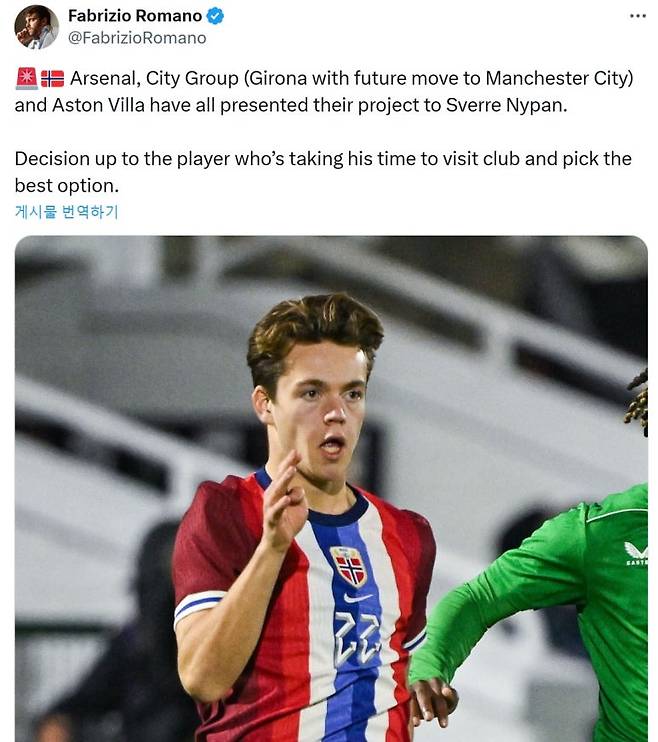Open the @FabrizioRomano handle
This screenshot has height=742, width=658.
tap(137, 38)
